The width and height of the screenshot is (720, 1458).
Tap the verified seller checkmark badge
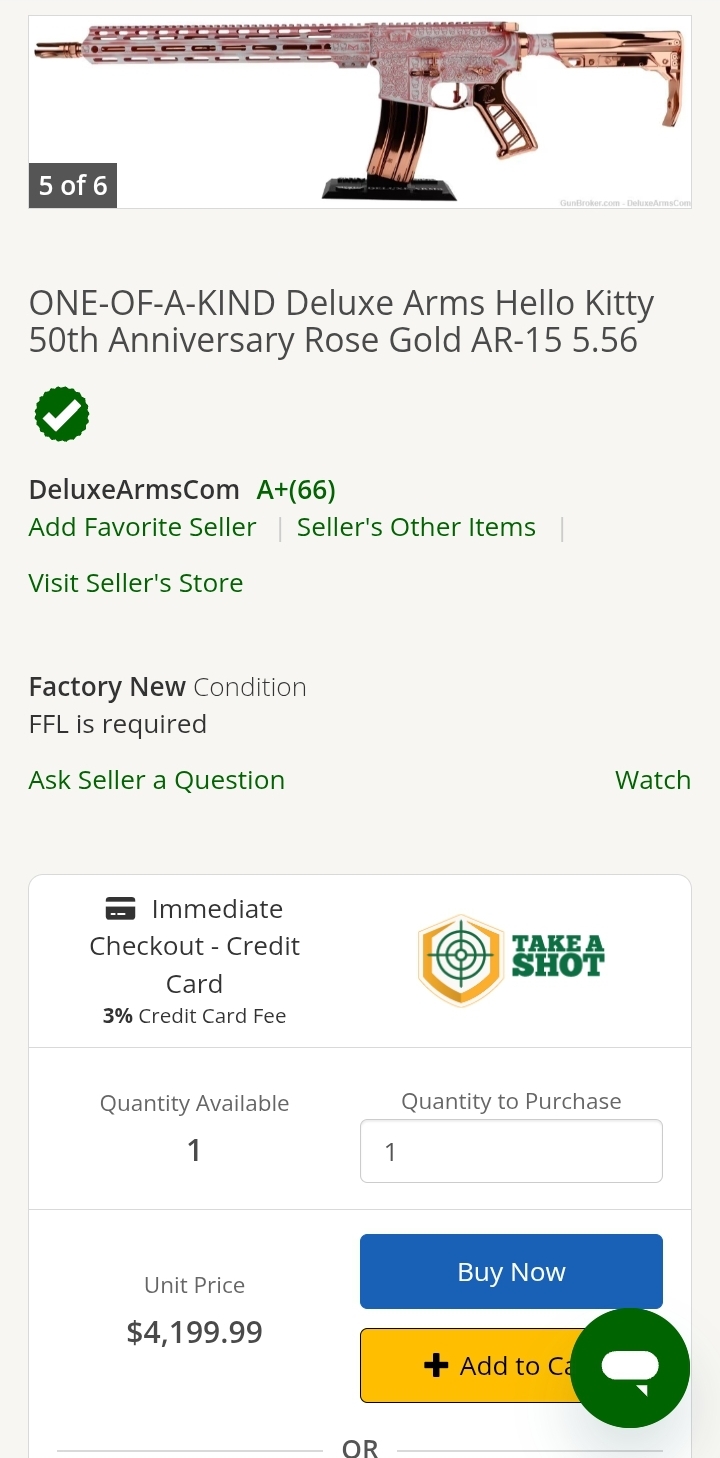[62, 414]
